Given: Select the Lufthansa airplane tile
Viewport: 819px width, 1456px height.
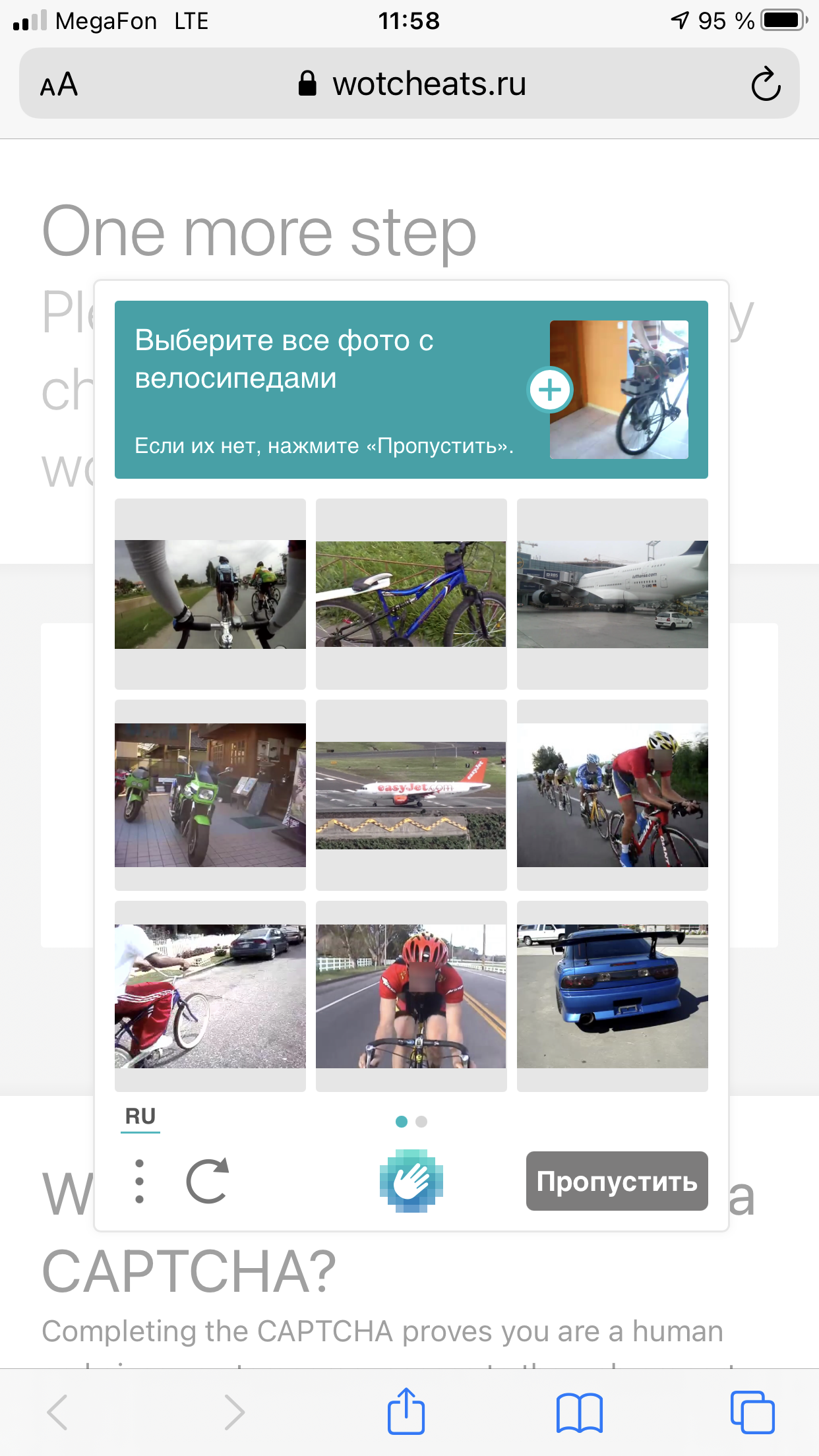Looking at the screenshot, I should click(612, 594).
